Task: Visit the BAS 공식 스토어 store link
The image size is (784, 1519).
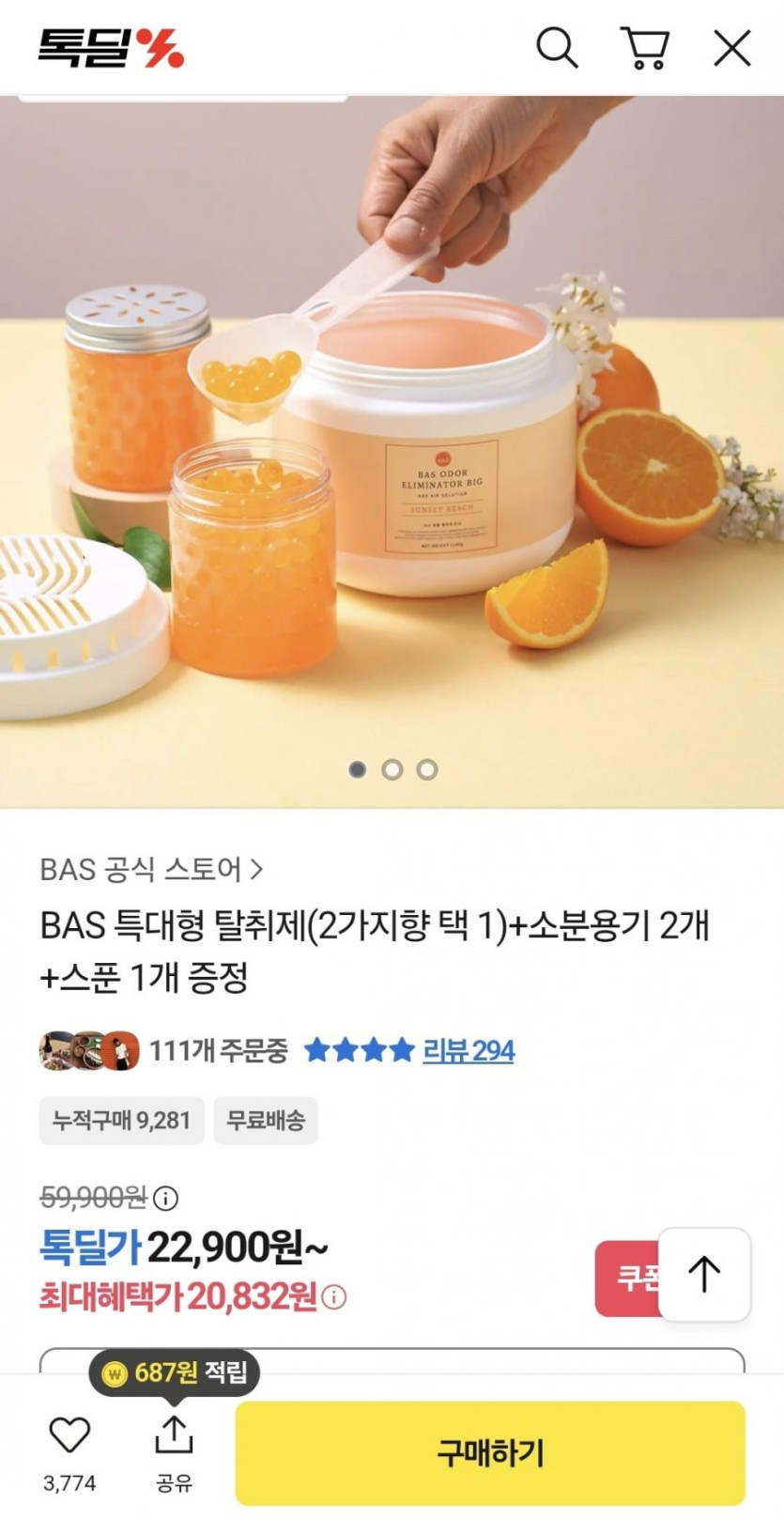Action: (151, 869)
